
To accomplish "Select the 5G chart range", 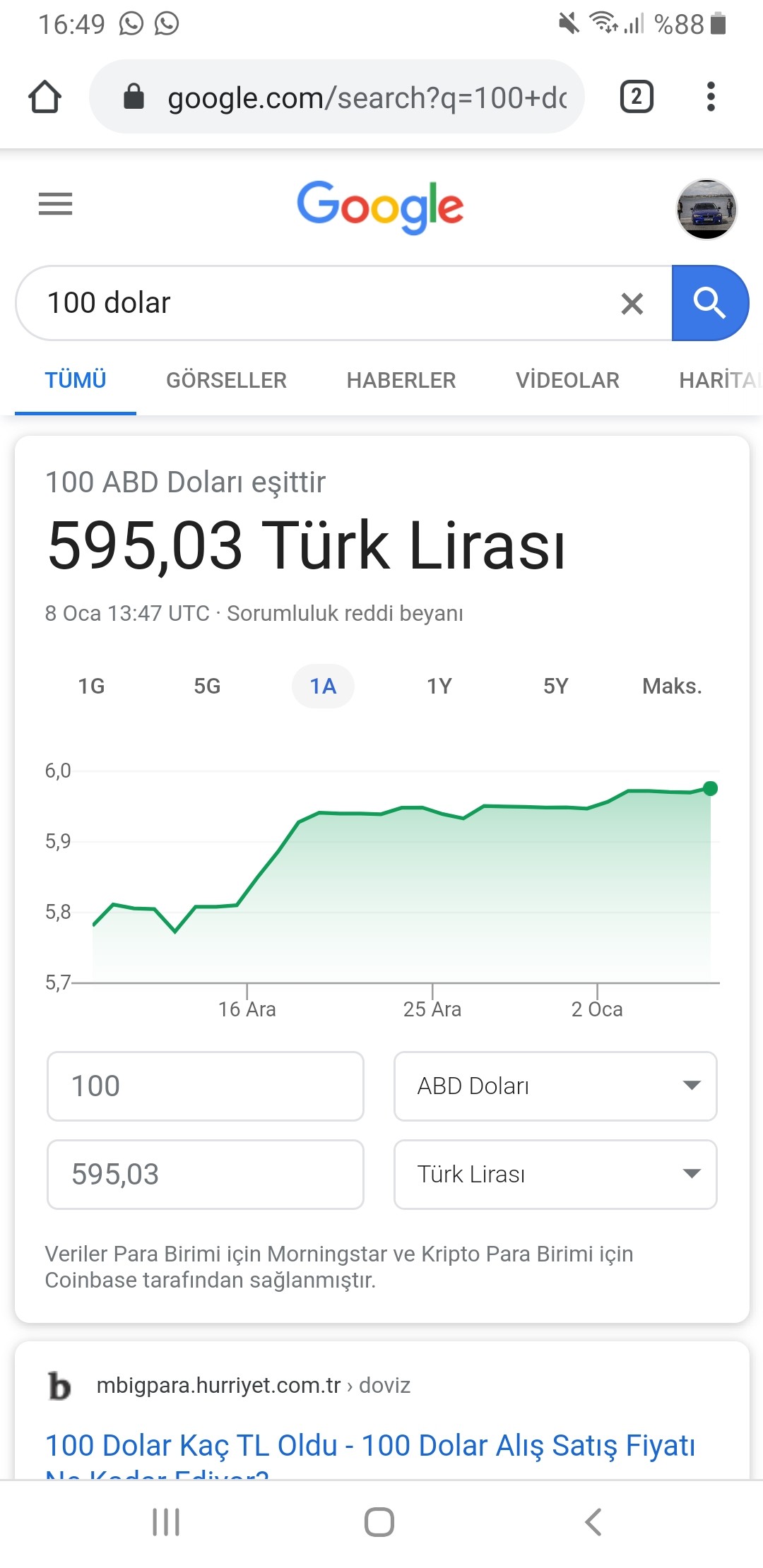I will click(207, 686).
